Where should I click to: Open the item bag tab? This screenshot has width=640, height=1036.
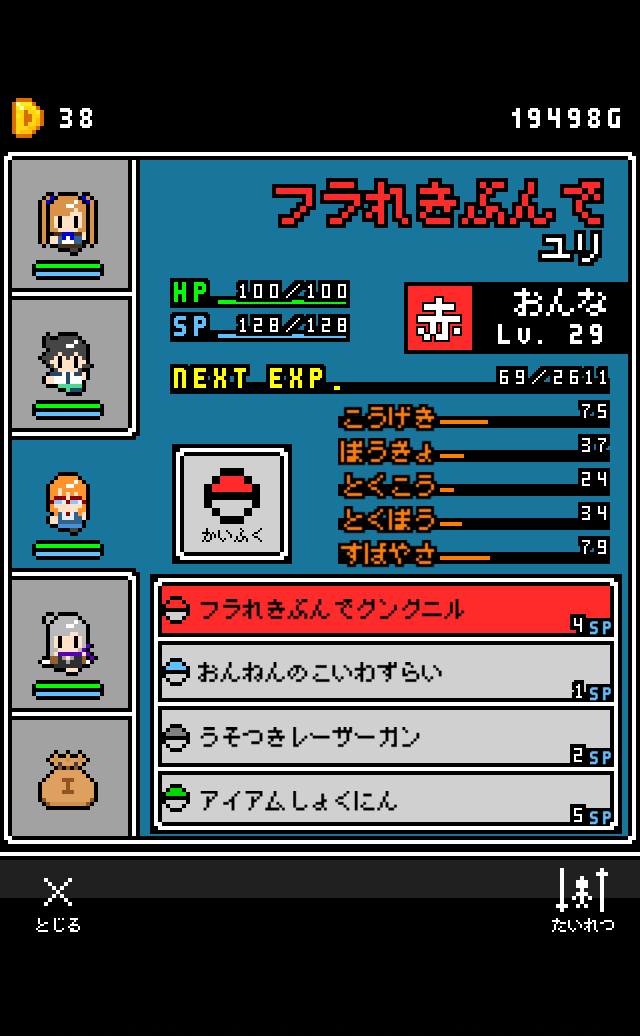69,779
